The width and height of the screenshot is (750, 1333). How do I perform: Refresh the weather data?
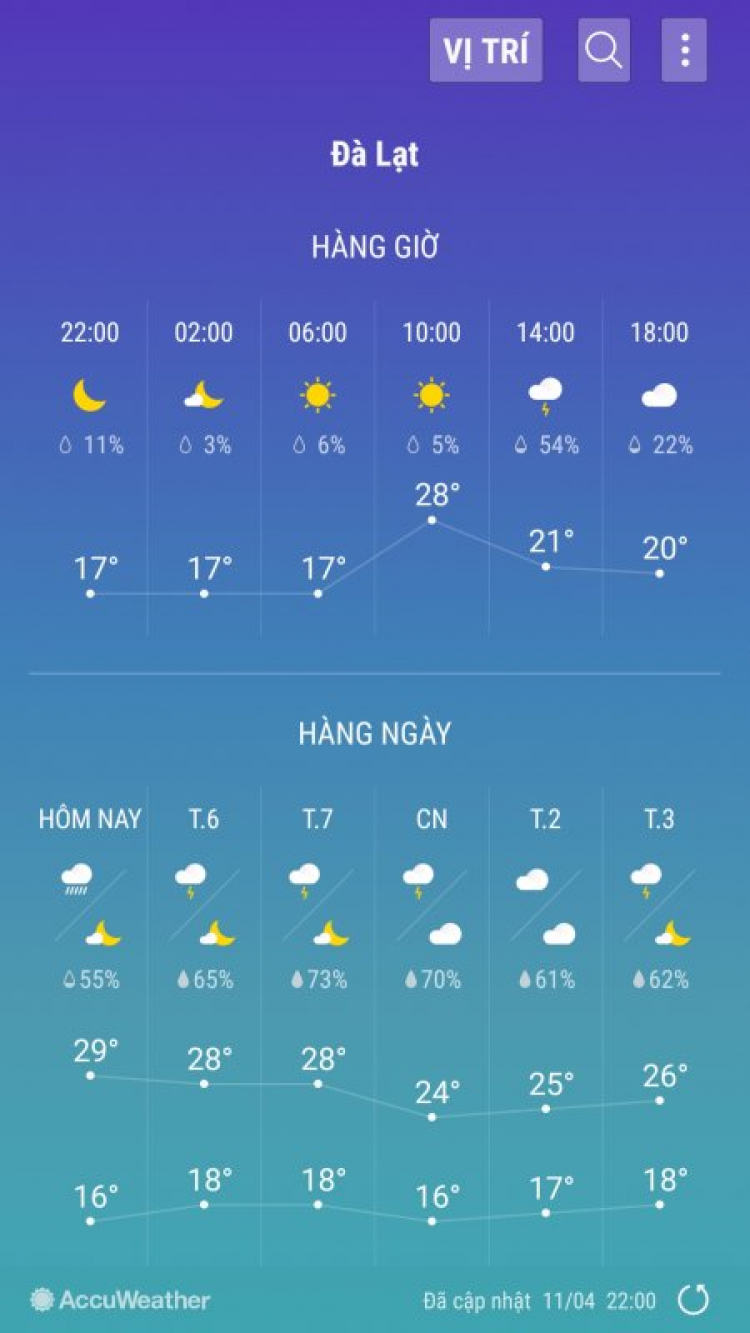(x=693, y=1300)
